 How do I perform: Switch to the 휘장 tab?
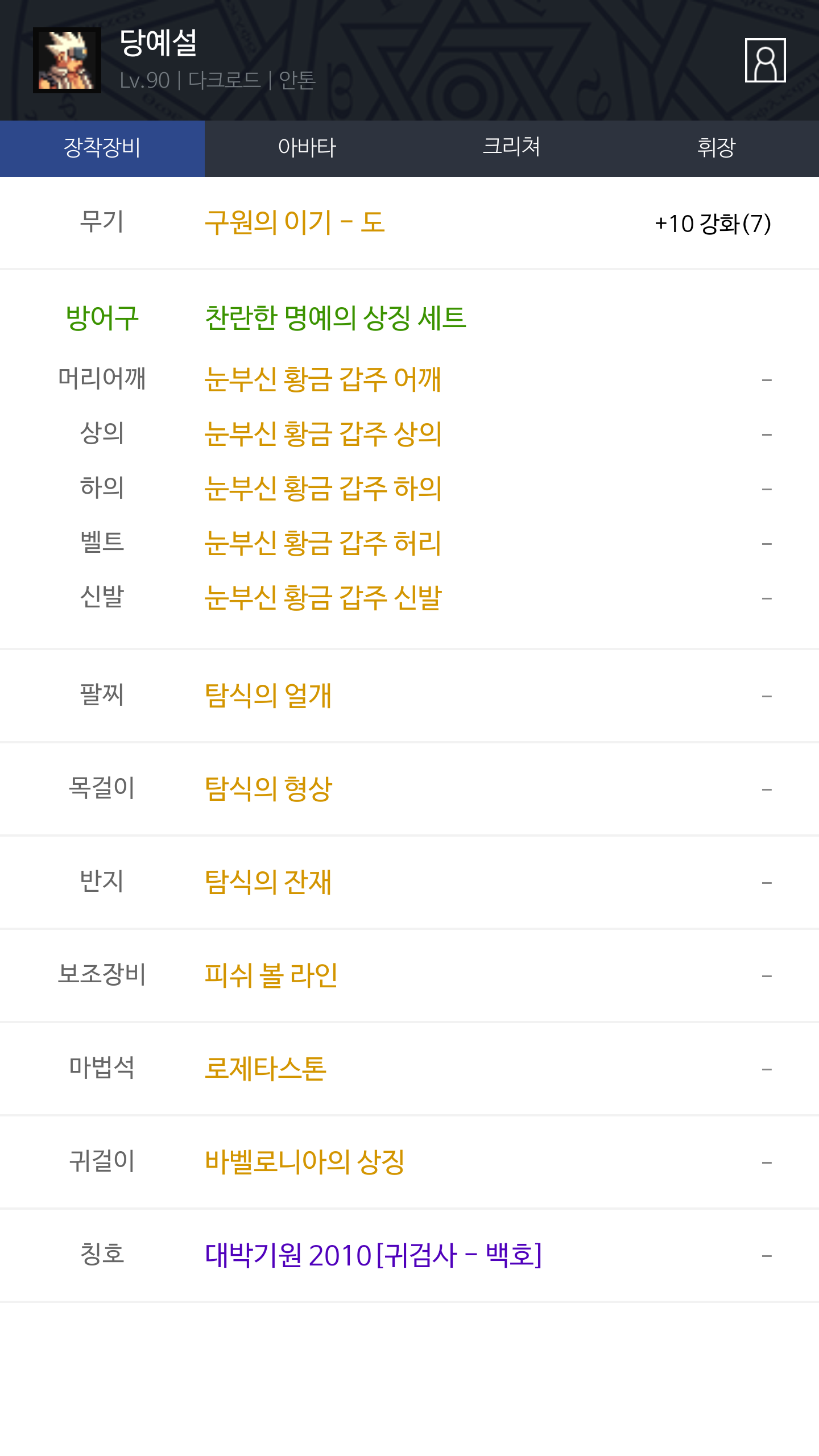[x=717, y=148]
